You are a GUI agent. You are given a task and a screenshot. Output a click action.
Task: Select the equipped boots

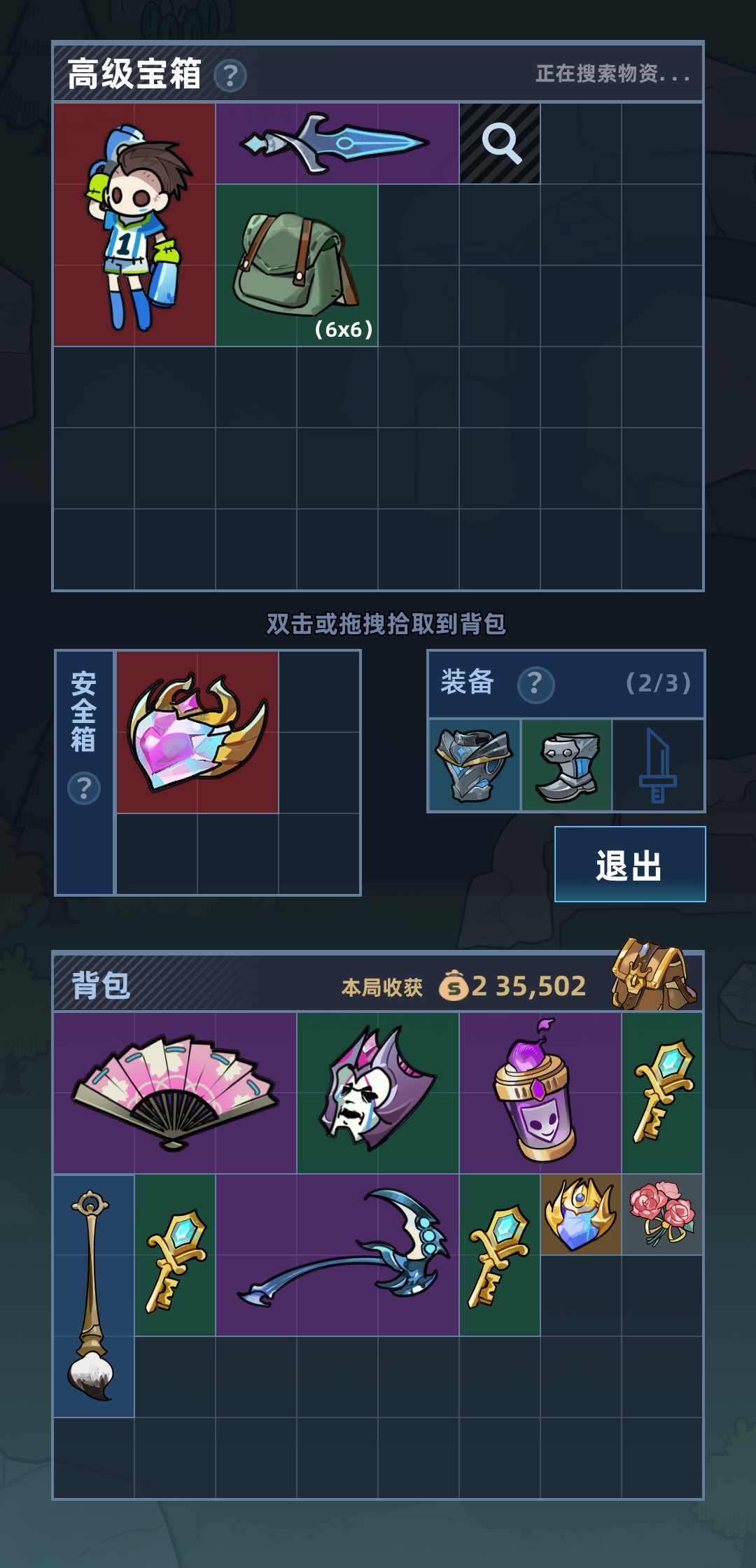click(567, 765)
